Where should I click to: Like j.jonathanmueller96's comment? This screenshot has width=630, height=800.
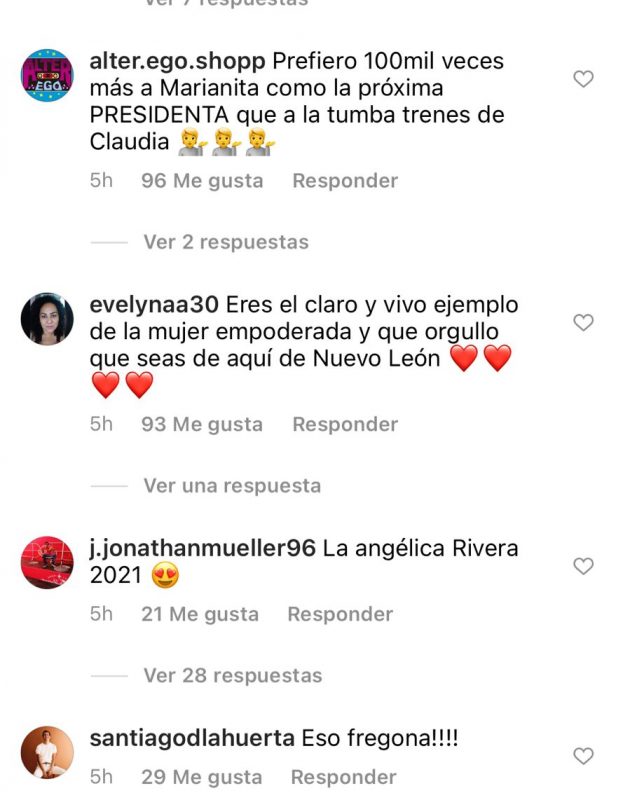583,566
